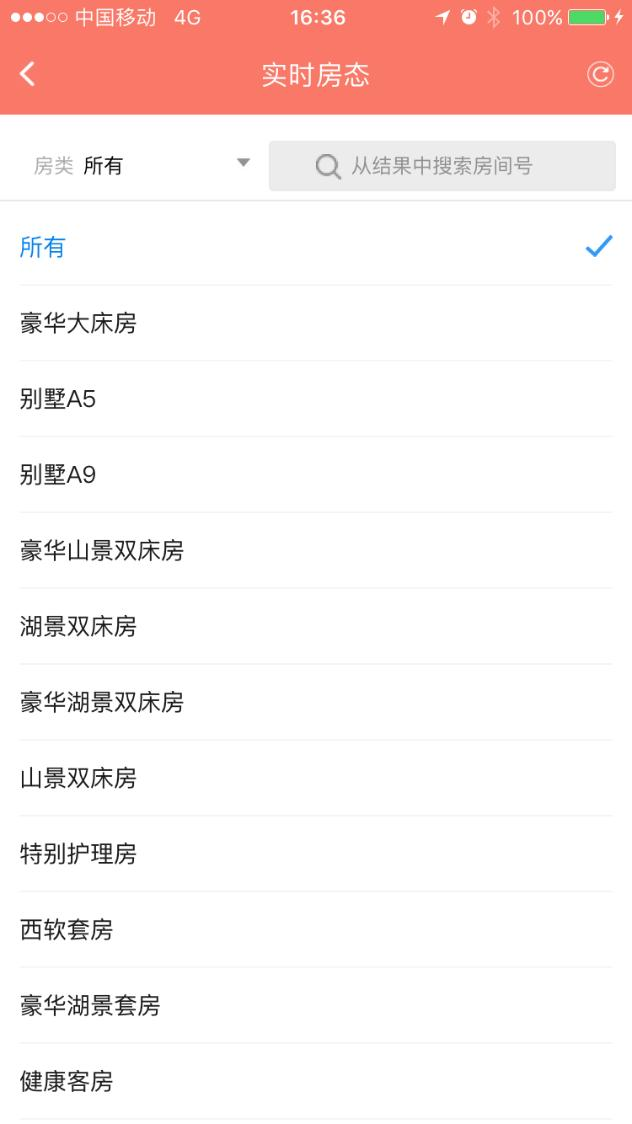Screen dimensions: 632x1124
Task: Select the 所有 option
Action: [316, 247]
